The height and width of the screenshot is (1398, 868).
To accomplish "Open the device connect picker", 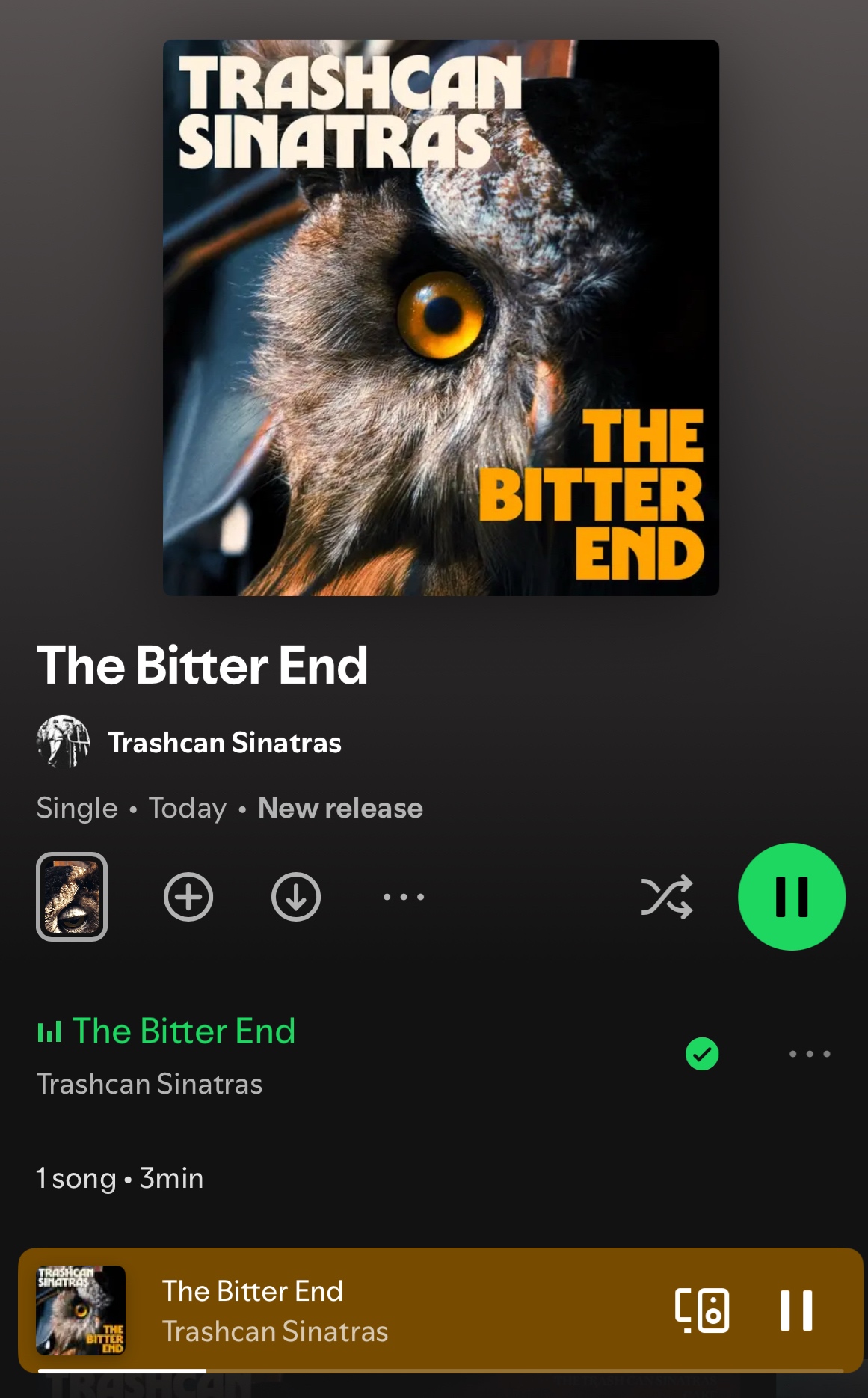I will pyautogui.click(x=702, y=1310).
